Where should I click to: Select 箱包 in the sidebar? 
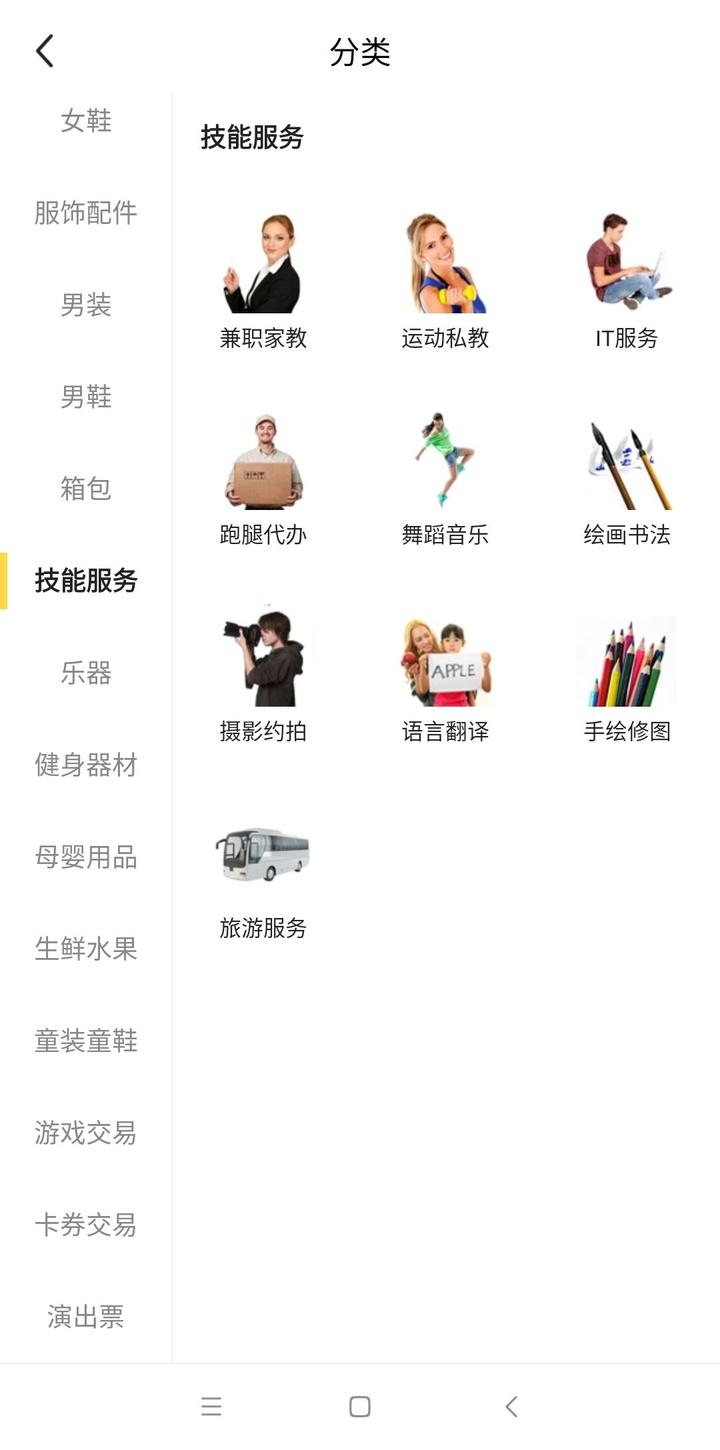86,489
